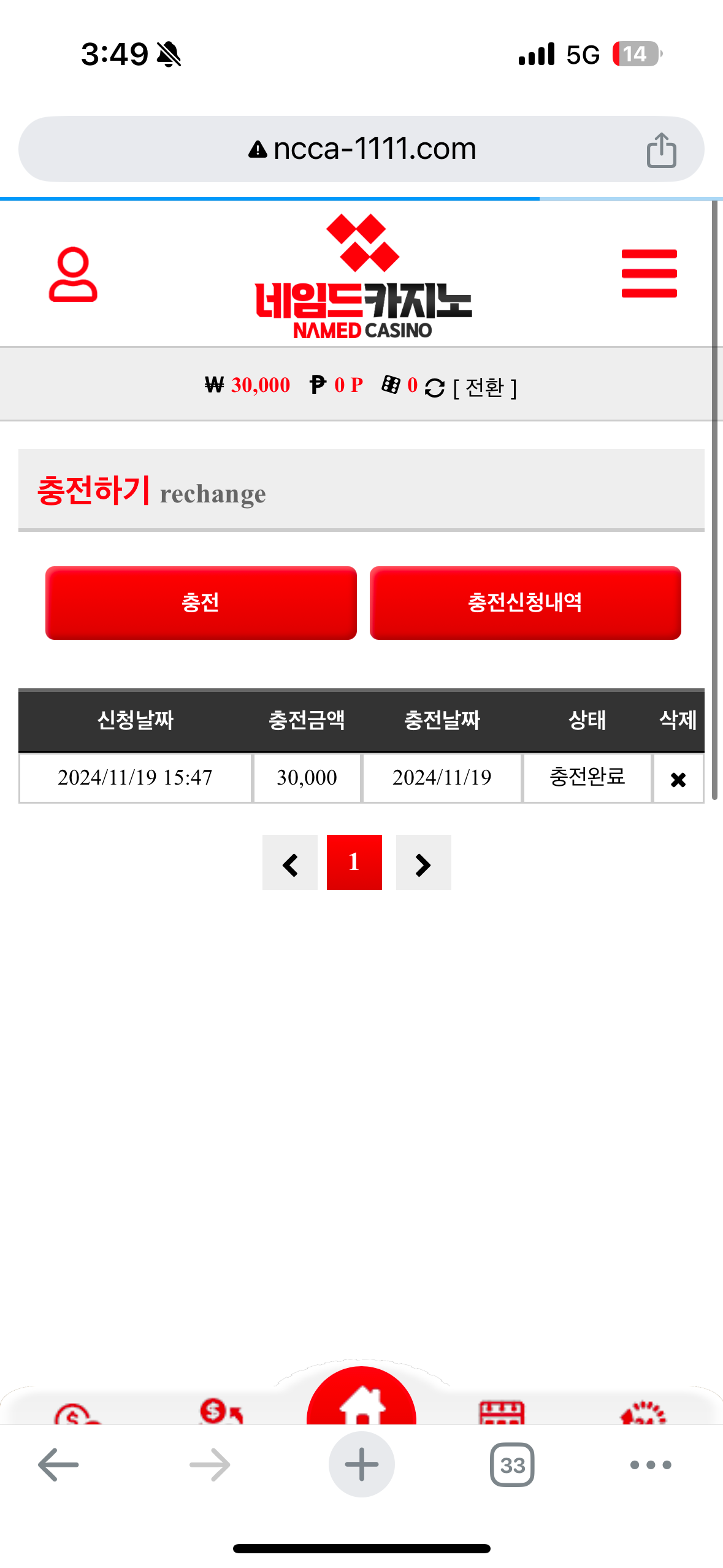Tap the red home button
The image size is (723, 1568).
361,1401
